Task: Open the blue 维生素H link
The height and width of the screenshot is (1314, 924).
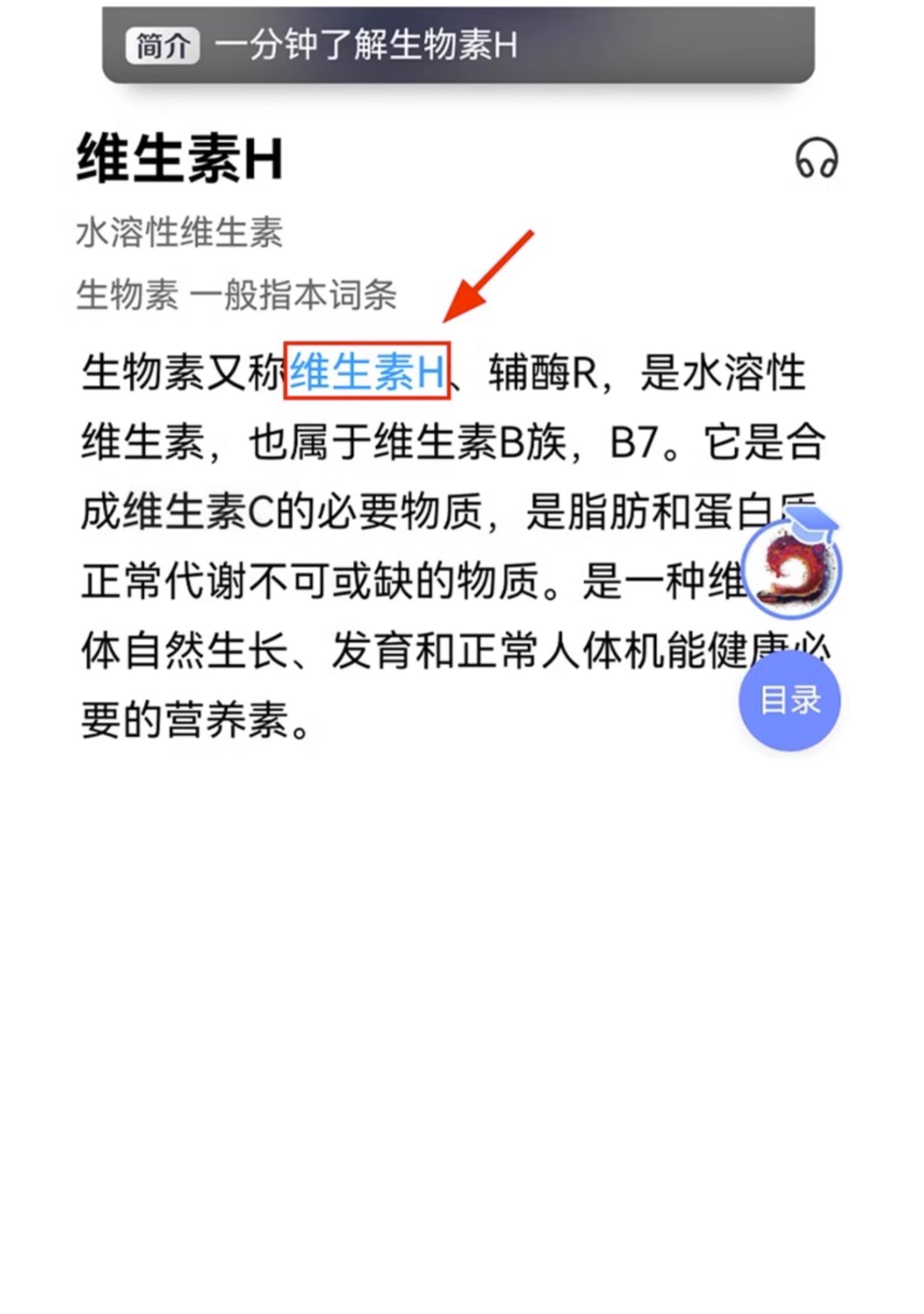Action: coord(367,371)
